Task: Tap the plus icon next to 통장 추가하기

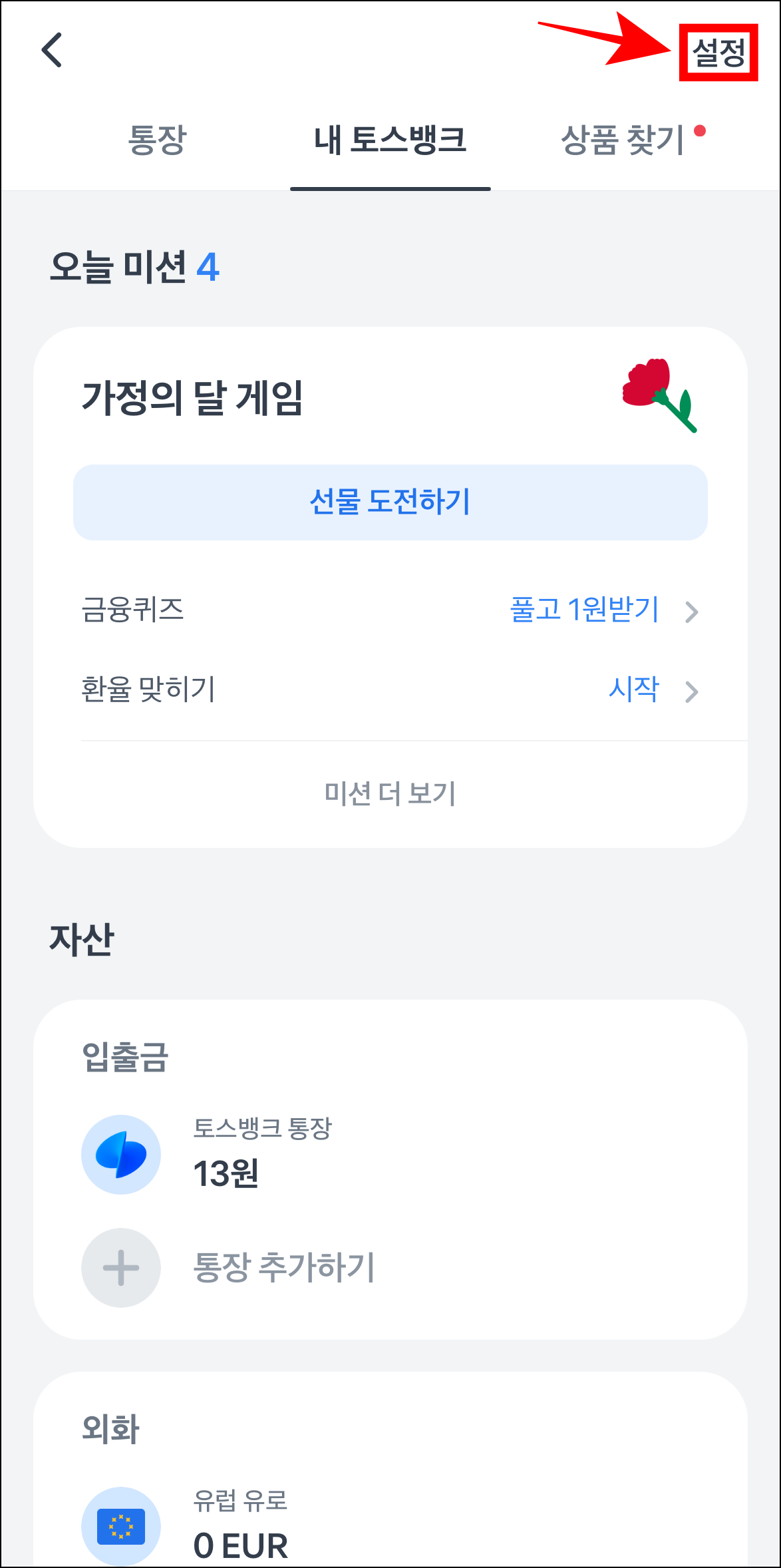Action: click(120, 1267)
